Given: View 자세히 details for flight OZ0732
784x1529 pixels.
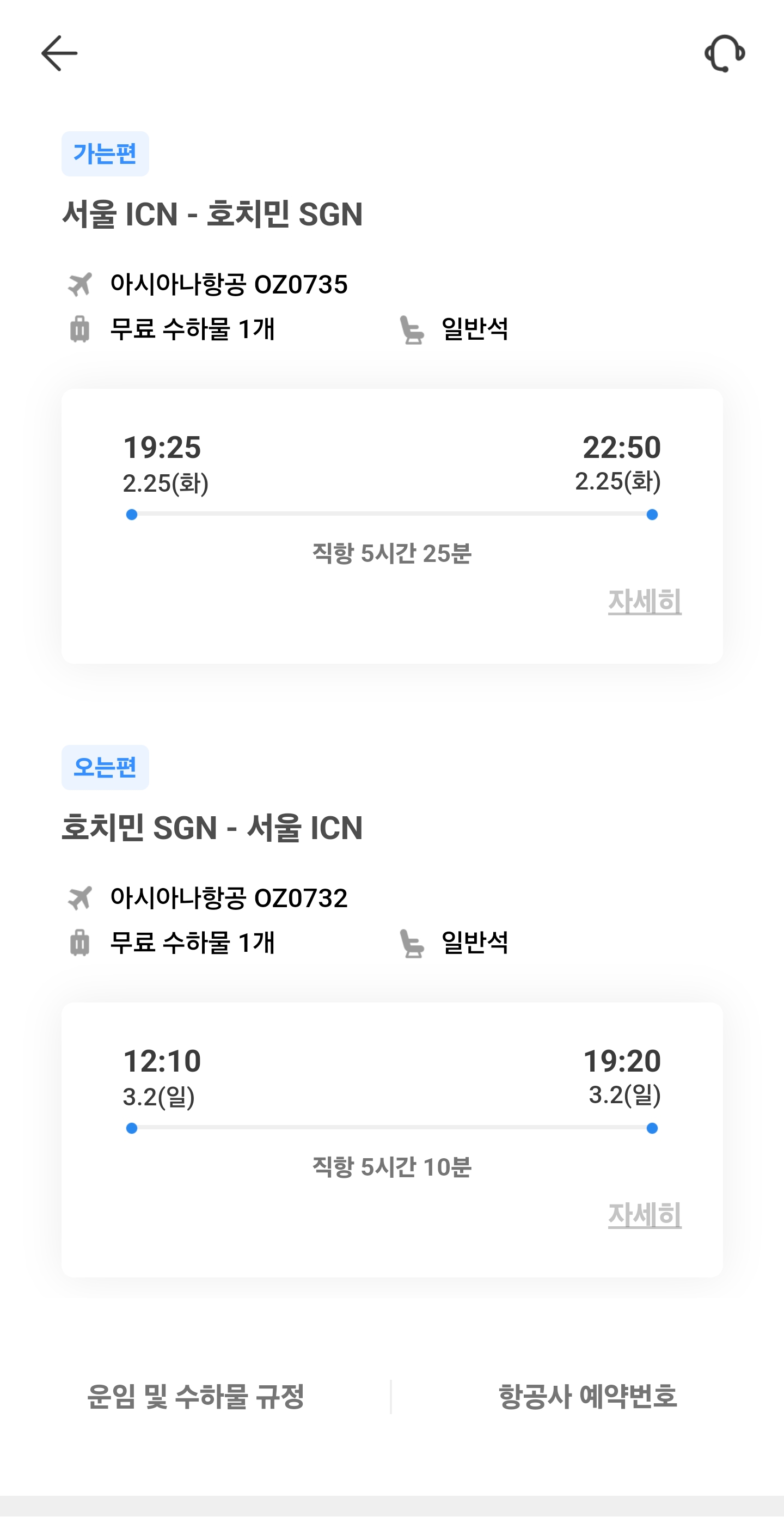Looking at the screenshot, I should point(645,1214).
